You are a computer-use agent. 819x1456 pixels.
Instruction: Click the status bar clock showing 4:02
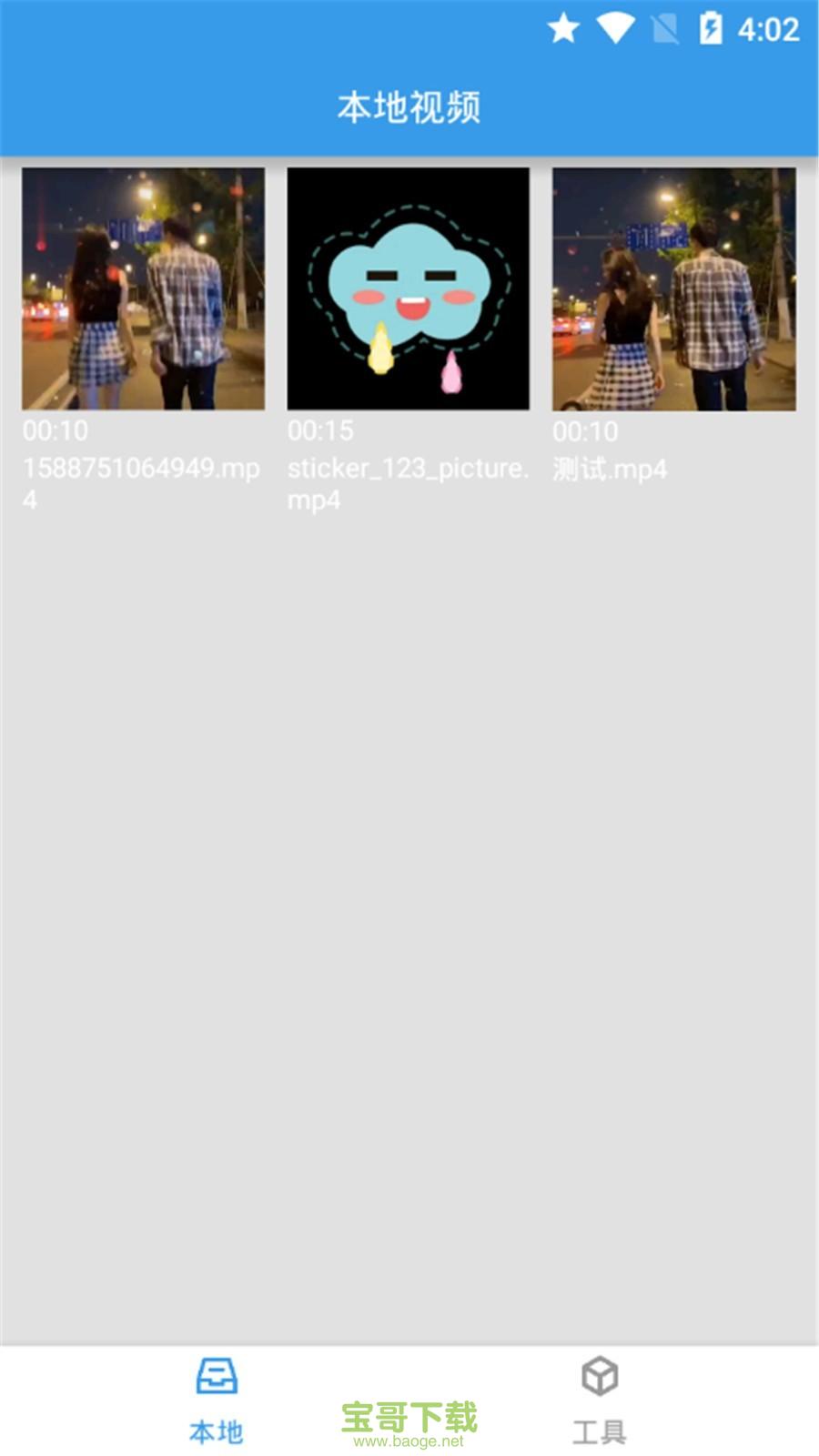pyautogui.click(x=765, y=30)
